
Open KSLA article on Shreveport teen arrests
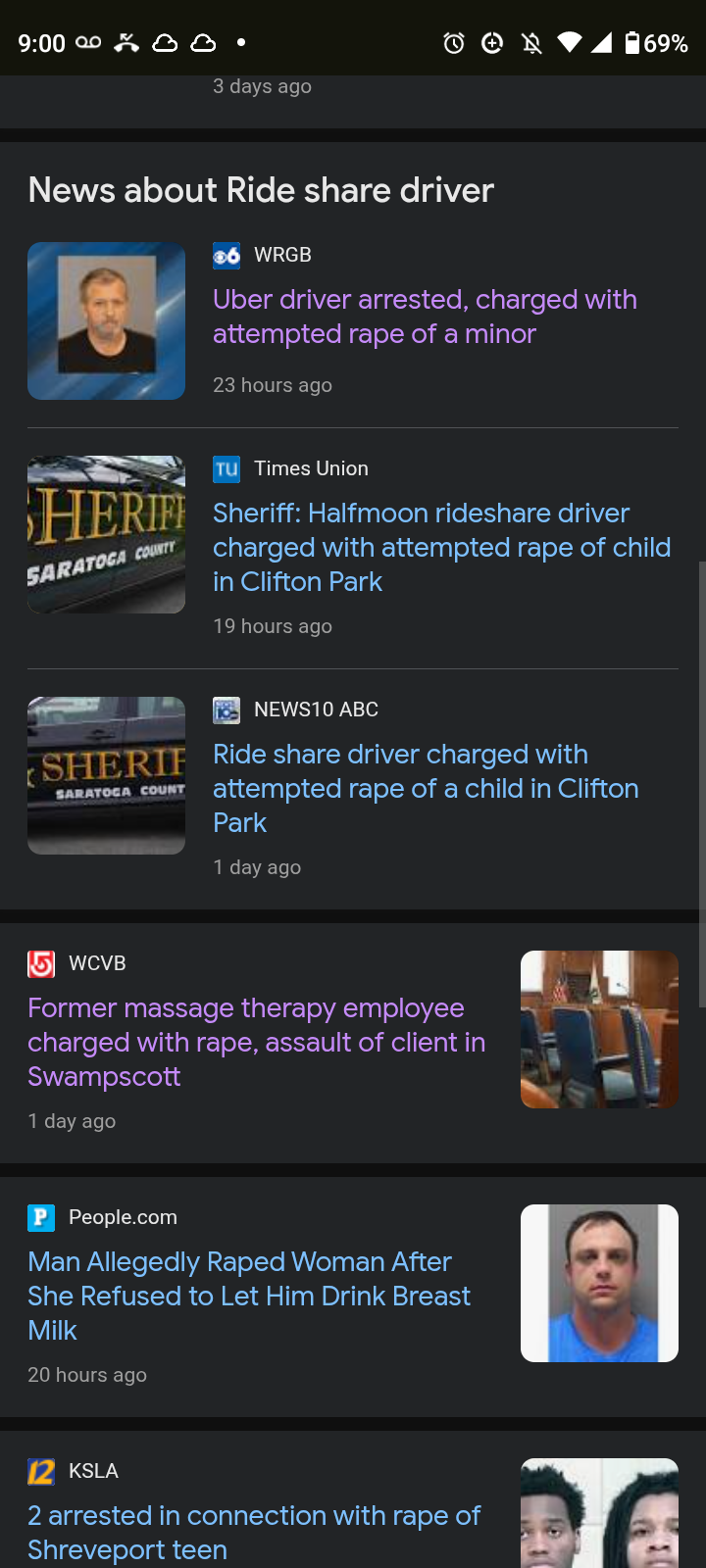254,1532
